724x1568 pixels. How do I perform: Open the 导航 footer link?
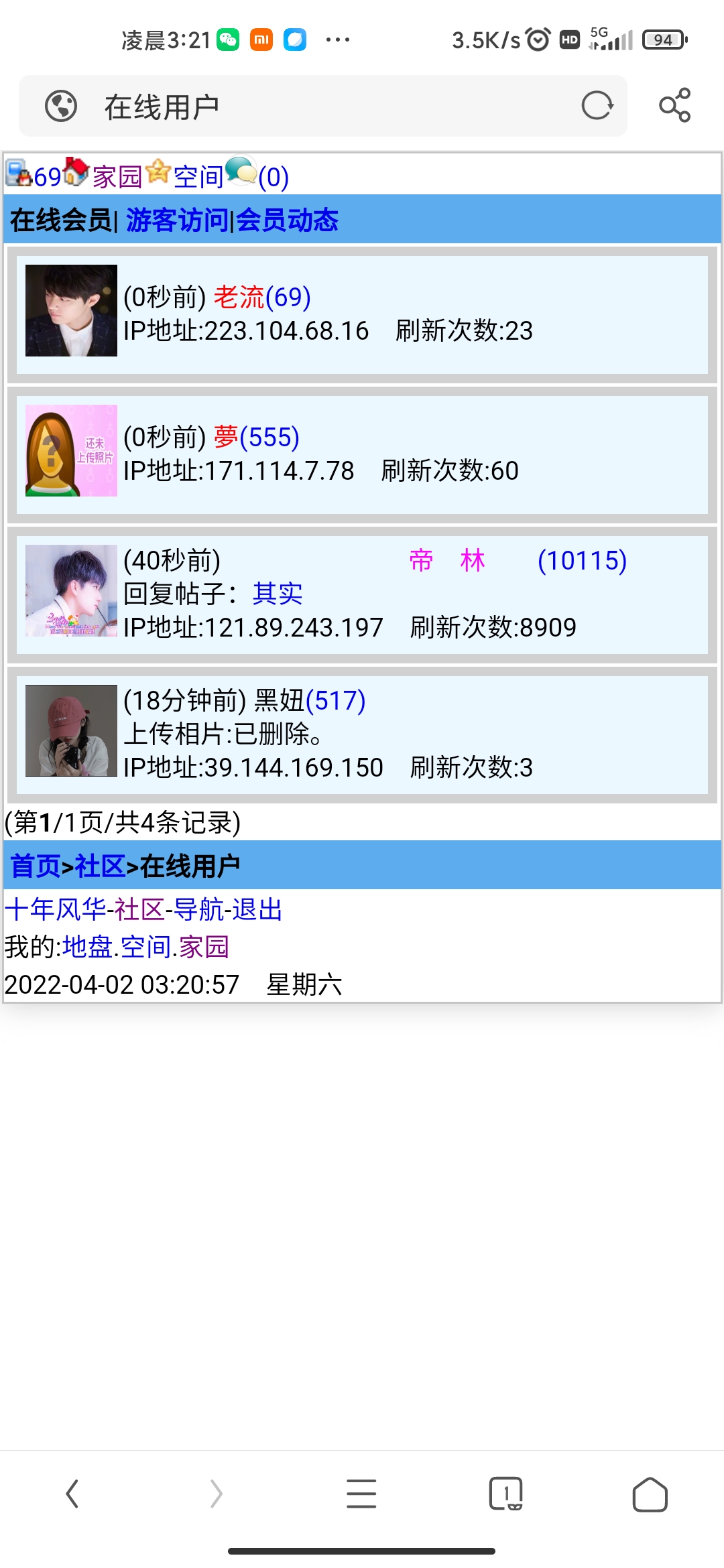pos(198,909)
